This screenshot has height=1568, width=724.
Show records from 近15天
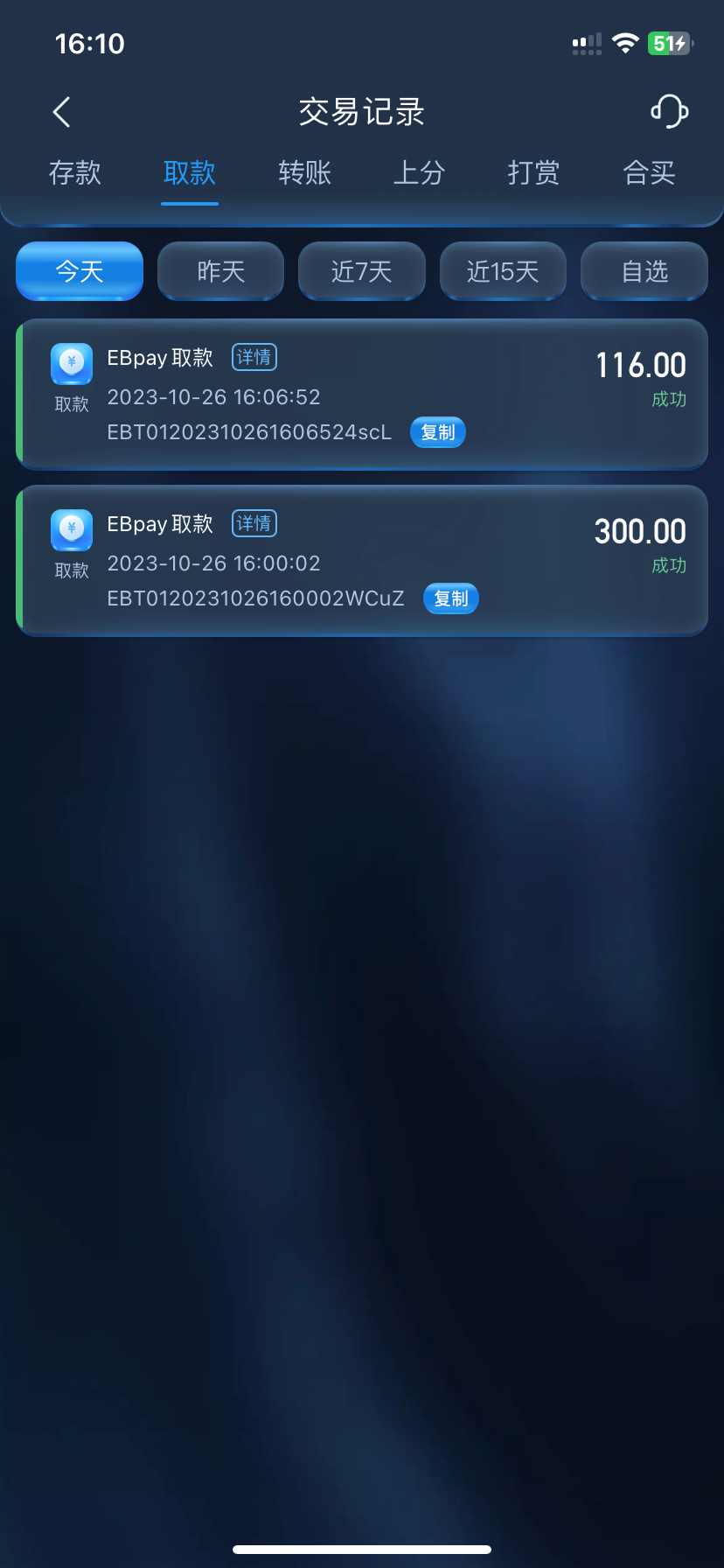(503, 271)
